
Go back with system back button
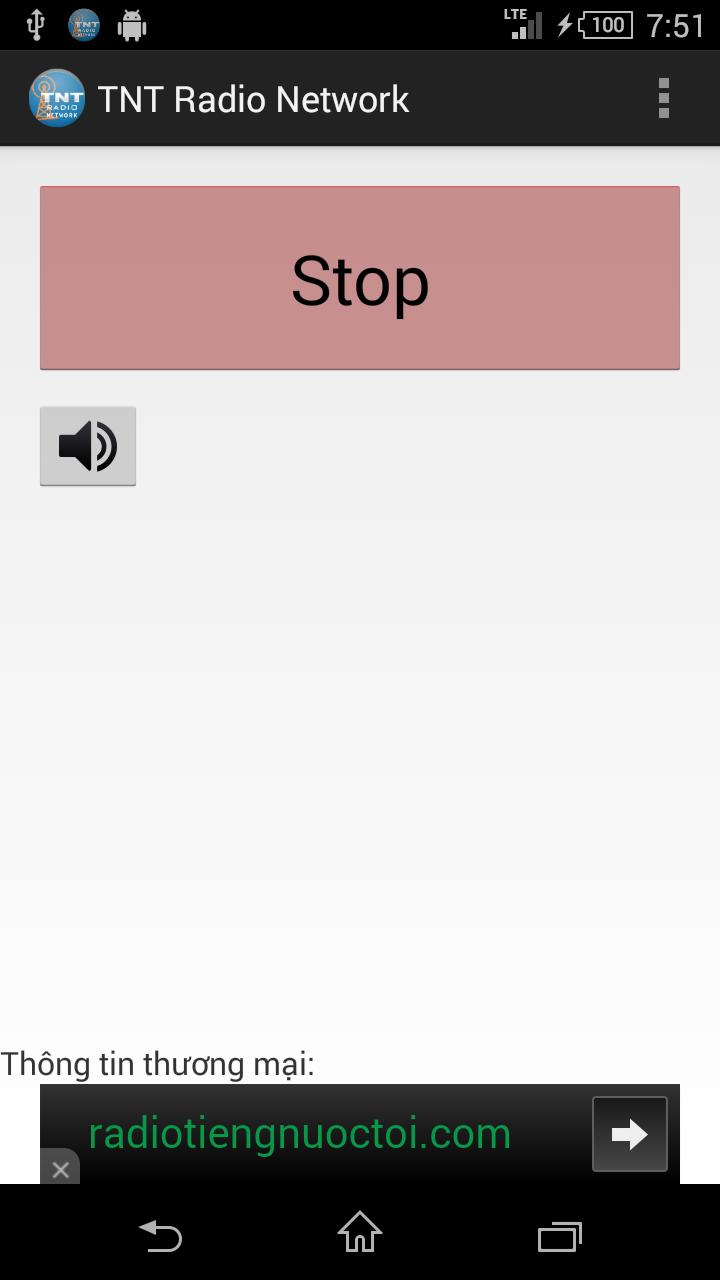[x=160, y=1234]
